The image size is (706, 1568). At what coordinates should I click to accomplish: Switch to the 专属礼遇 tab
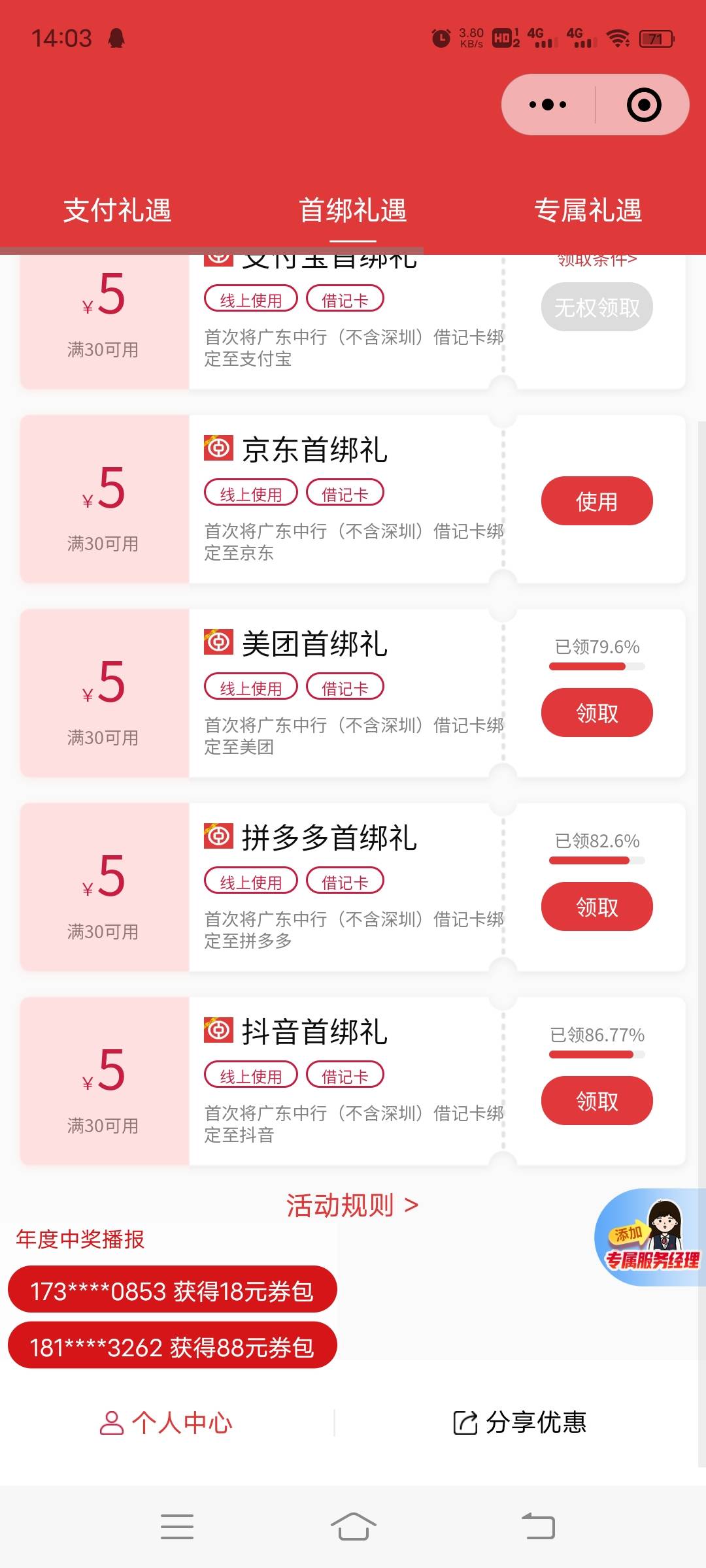coord(588,210)
